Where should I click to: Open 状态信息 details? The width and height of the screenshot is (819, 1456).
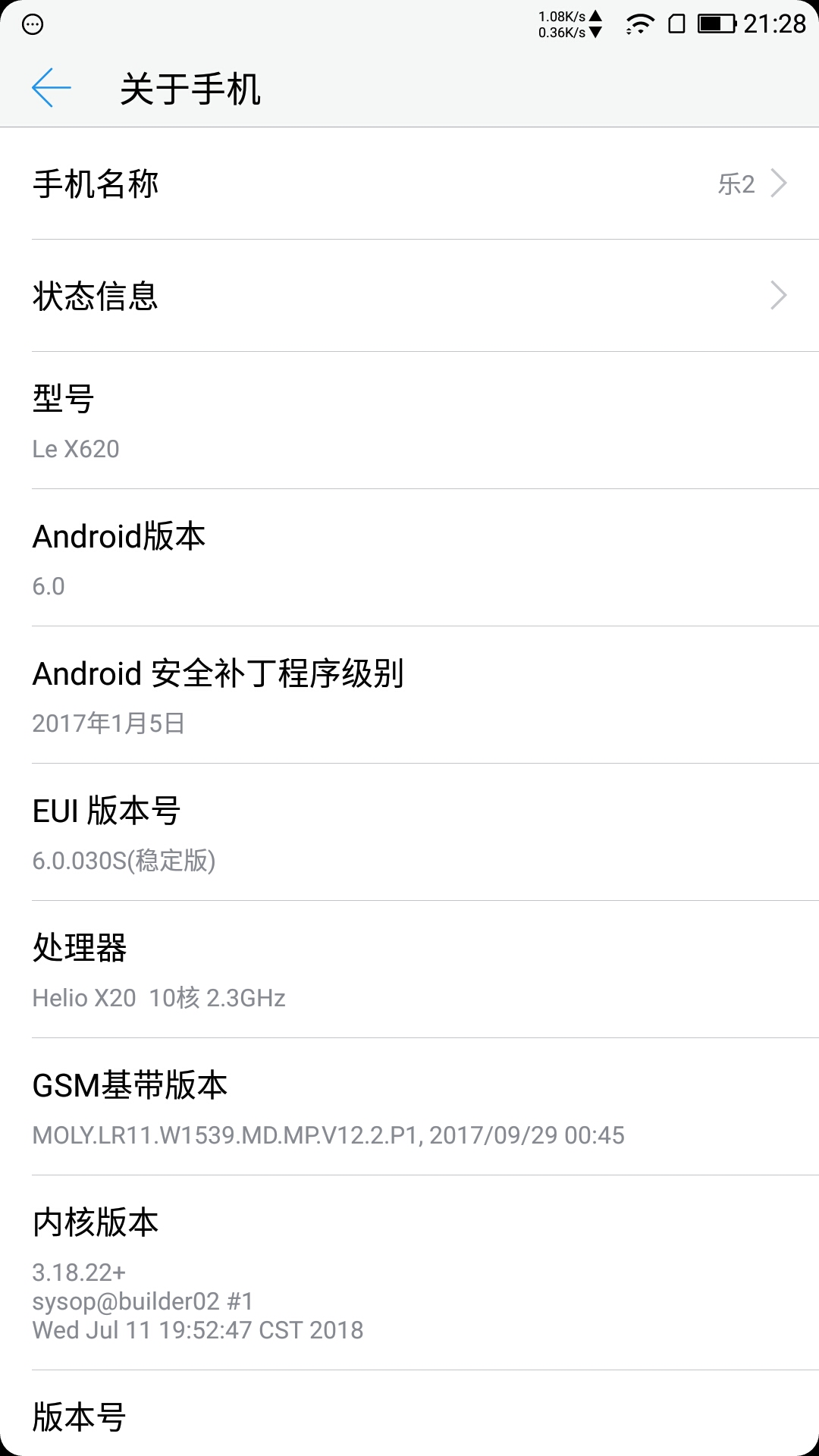[409, 296]
